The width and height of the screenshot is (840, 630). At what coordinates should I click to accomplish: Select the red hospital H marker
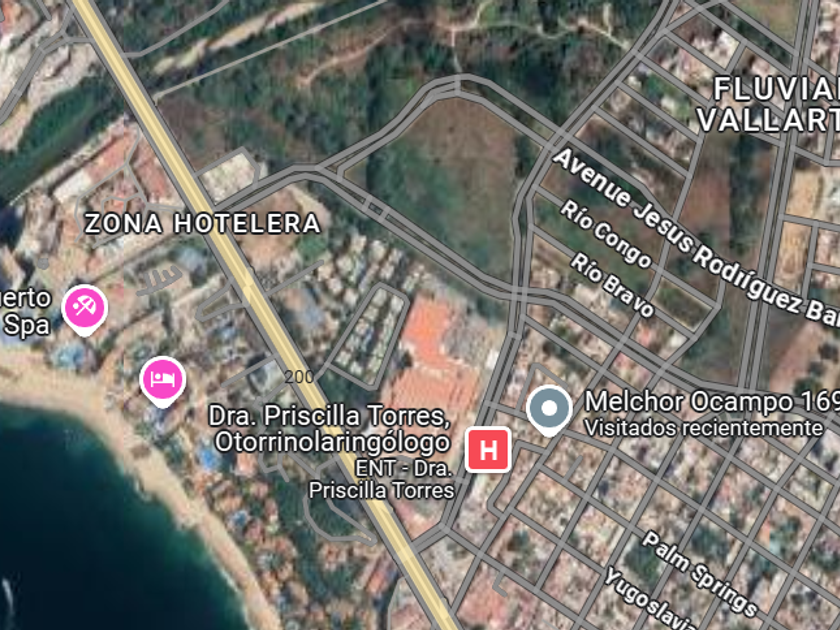click(488, 449)
